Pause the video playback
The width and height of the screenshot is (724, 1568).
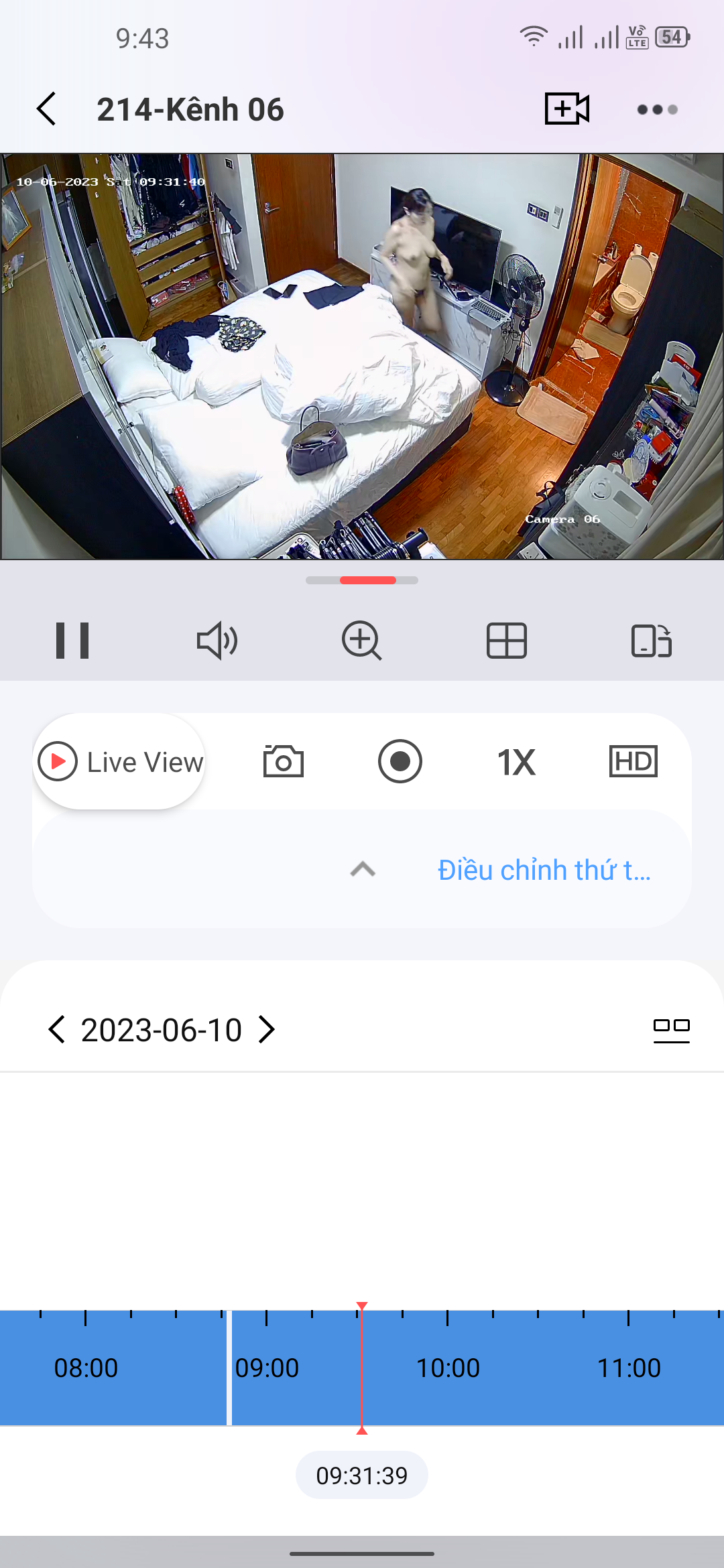(72, 641)
